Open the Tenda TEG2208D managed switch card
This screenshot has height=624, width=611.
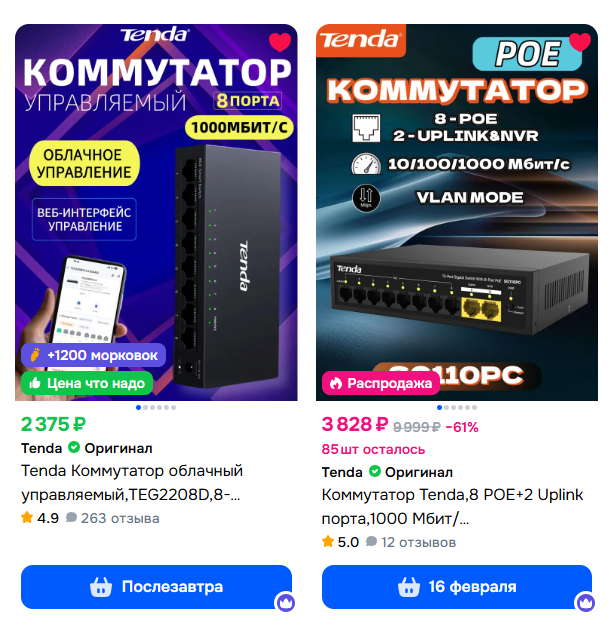[x=132, y=481]
